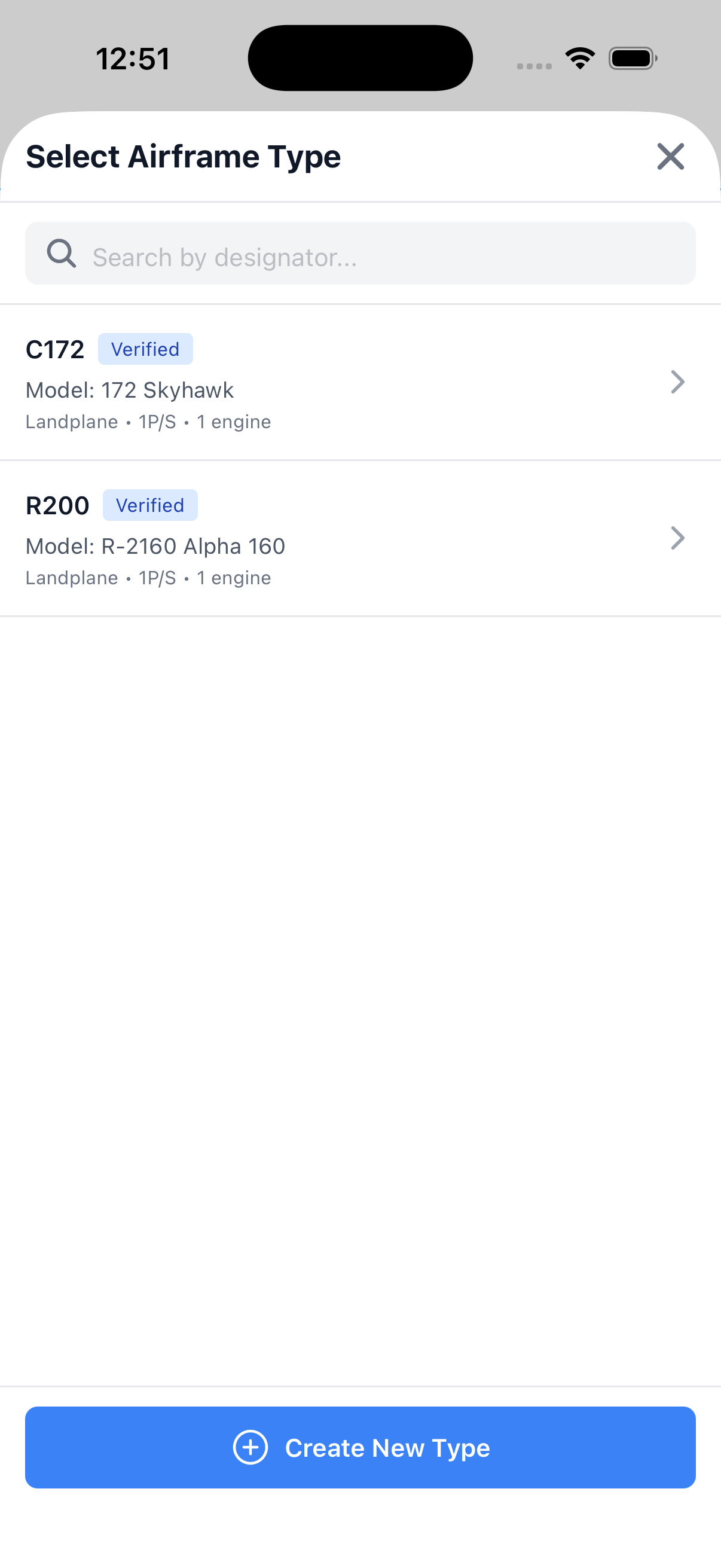Tap the clock showing 12:51
721x1568 pixels.
pyautogui.click(x=133, y=58)
